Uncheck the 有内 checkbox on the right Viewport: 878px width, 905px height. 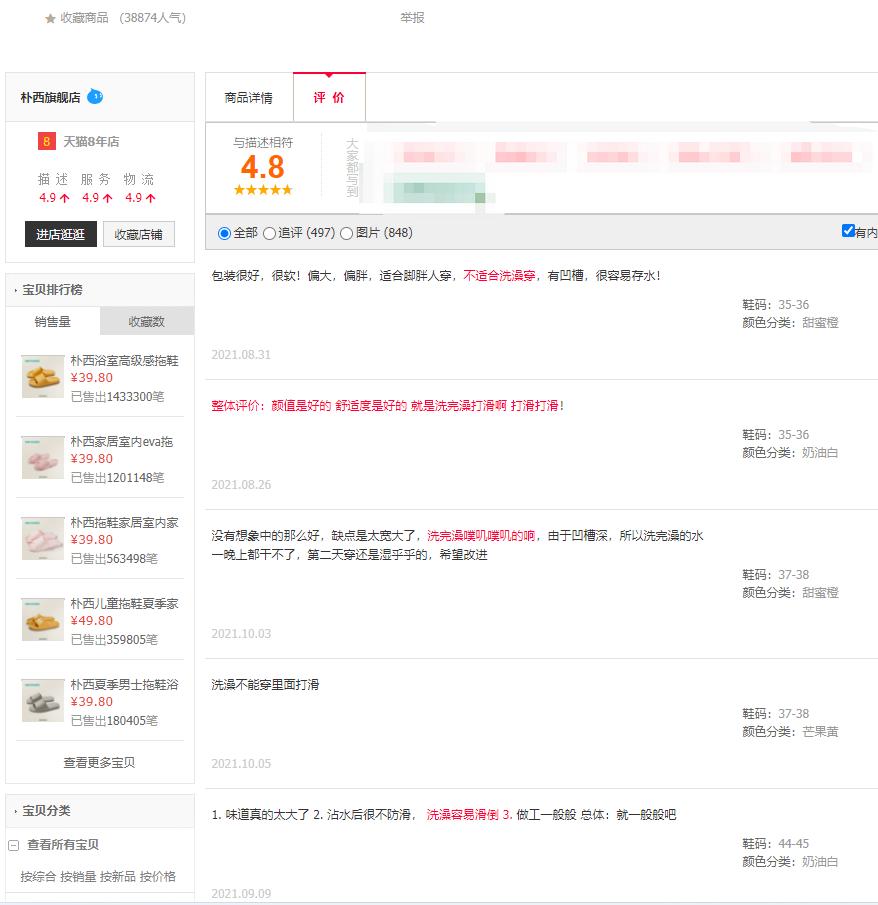pyautogui.click(x=850, y=232)
